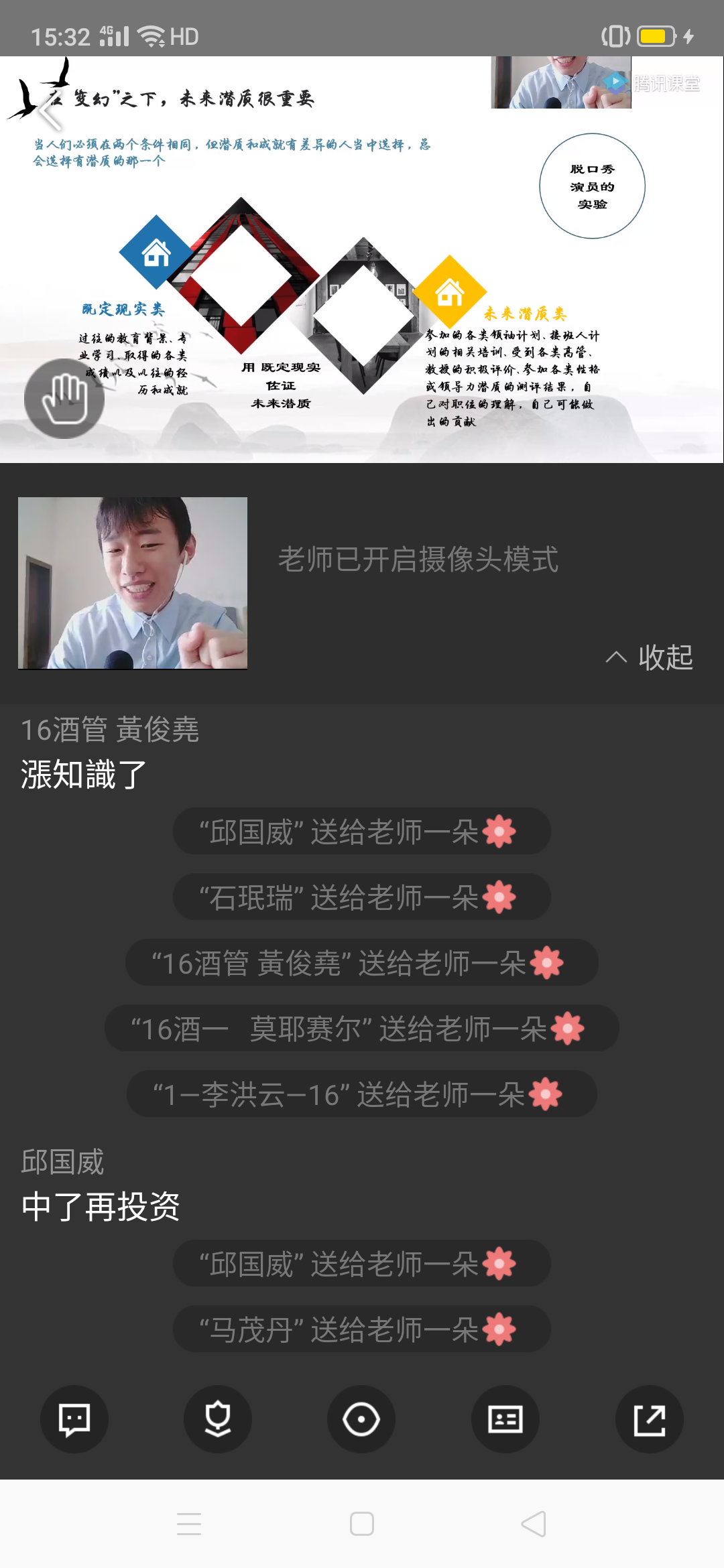Share the class using the share icon
Screen dimensions: 724x1568
point(649,1419)
